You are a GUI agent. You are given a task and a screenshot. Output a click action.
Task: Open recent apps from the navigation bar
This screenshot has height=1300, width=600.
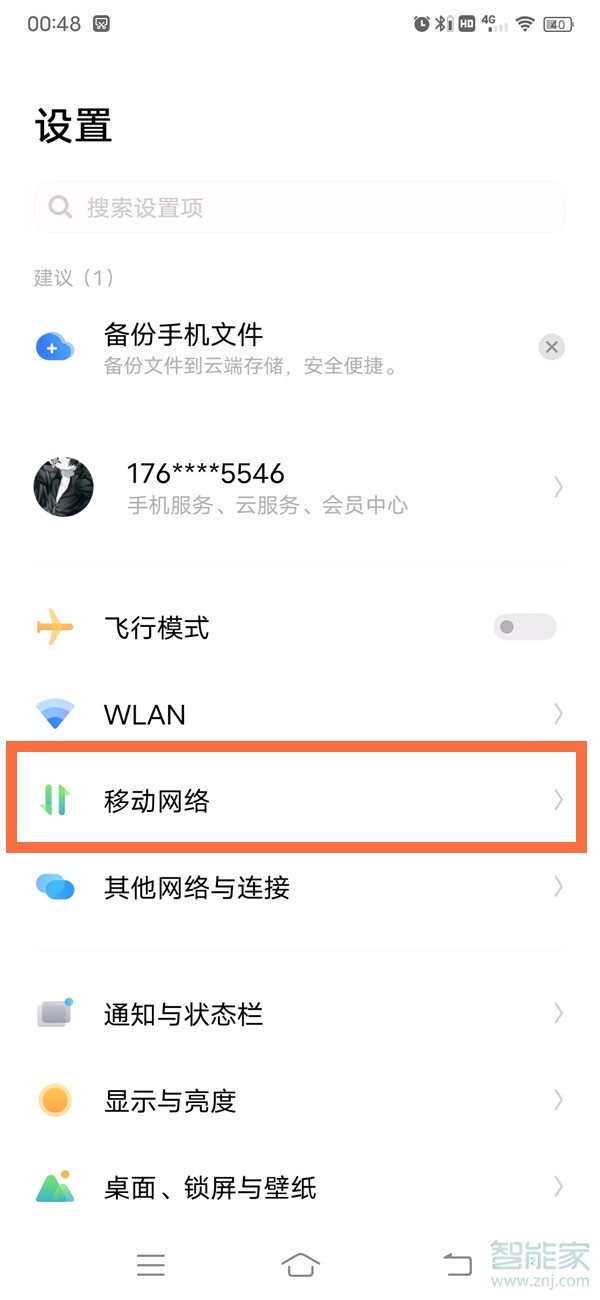pos(151,1265)
